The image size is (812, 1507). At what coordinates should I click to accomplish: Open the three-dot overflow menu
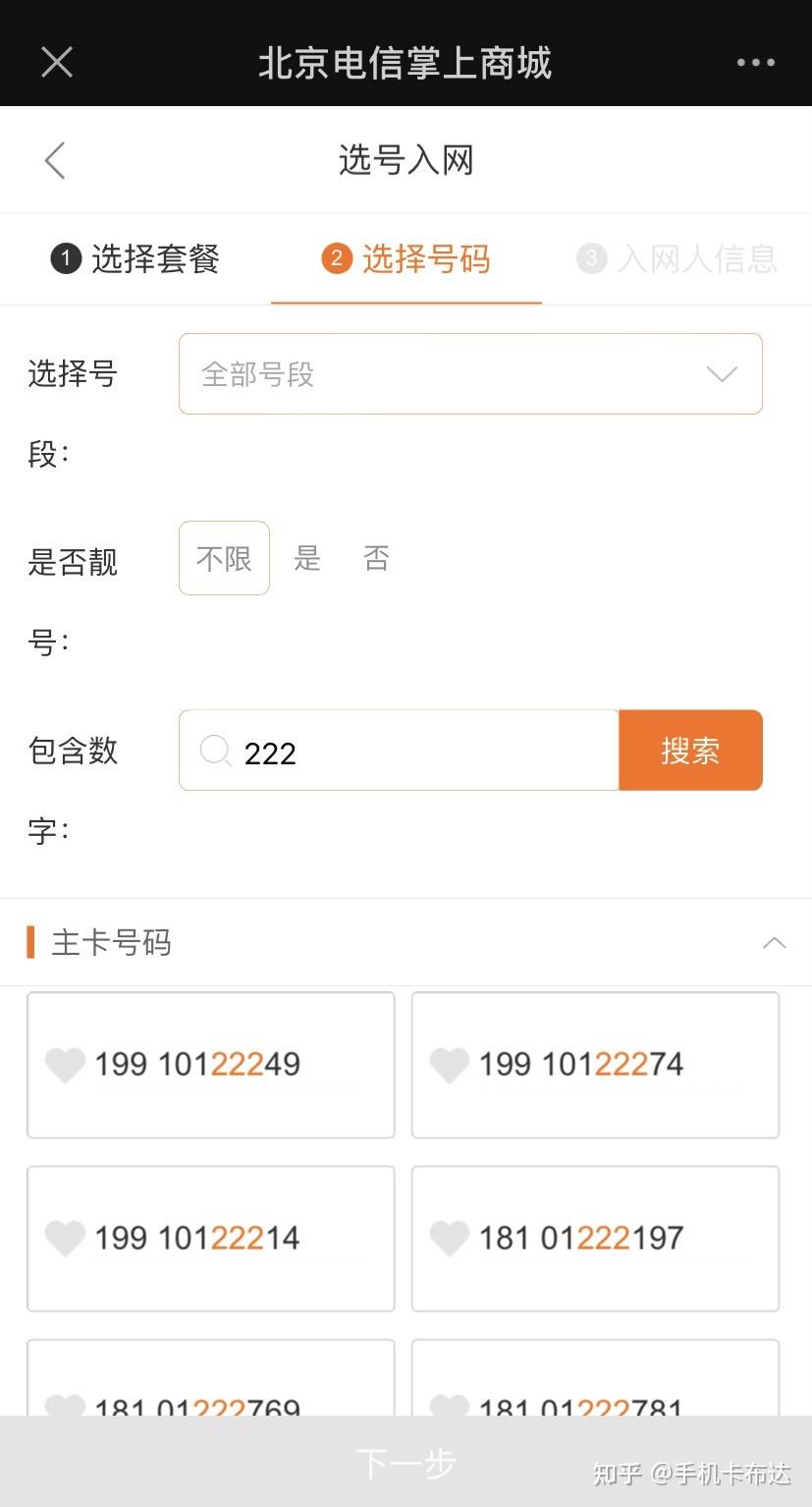point(755,62)
